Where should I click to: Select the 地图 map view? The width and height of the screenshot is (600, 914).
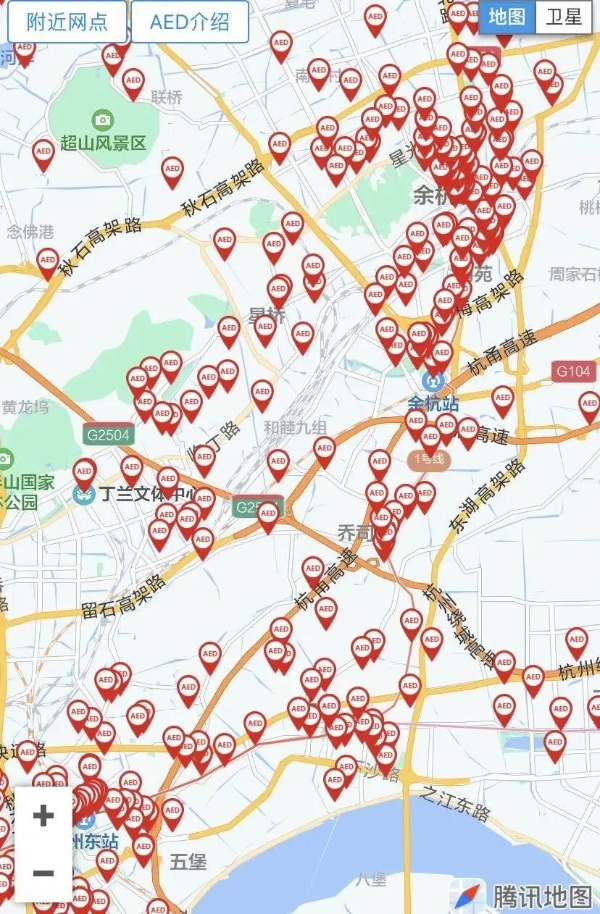(507, 17)
